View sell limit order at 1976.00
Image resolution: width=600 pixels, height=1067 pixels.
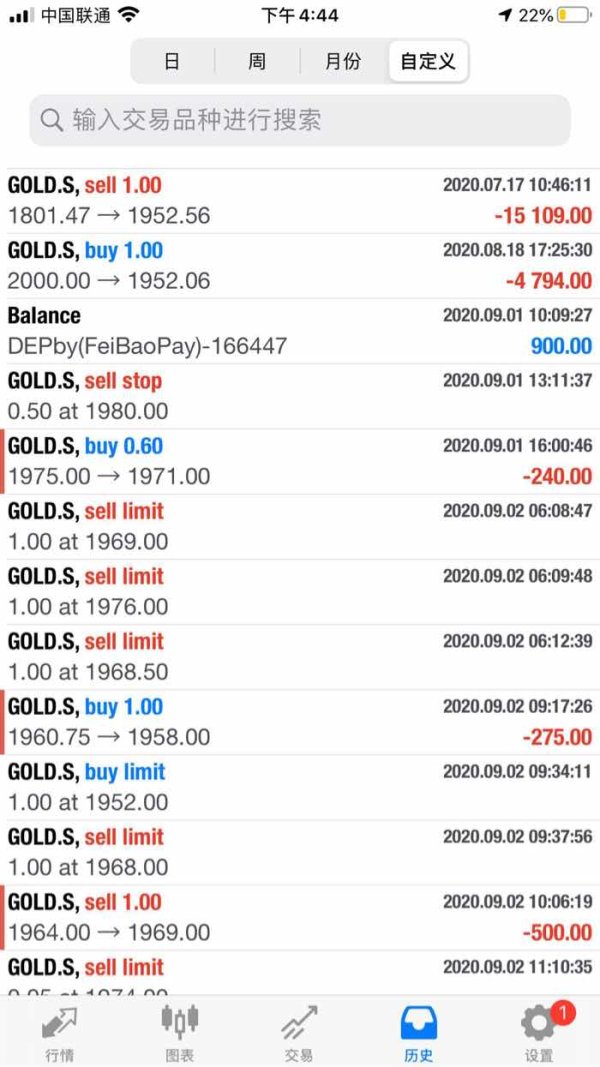pos(300,591)
